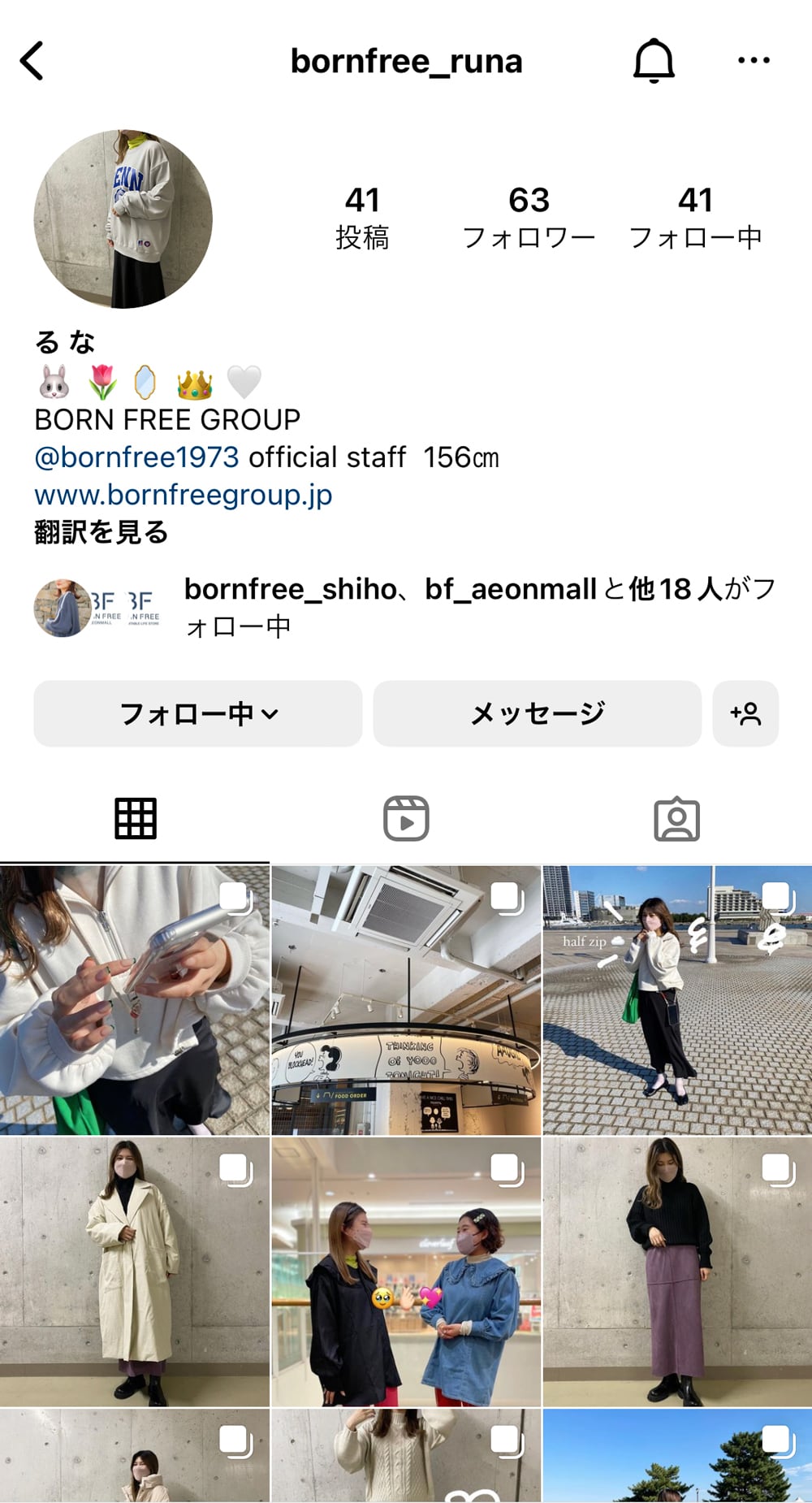Open the post with phone and white hoodie
Viewport: 812px width, 1503px height.
pos(134,1000)
